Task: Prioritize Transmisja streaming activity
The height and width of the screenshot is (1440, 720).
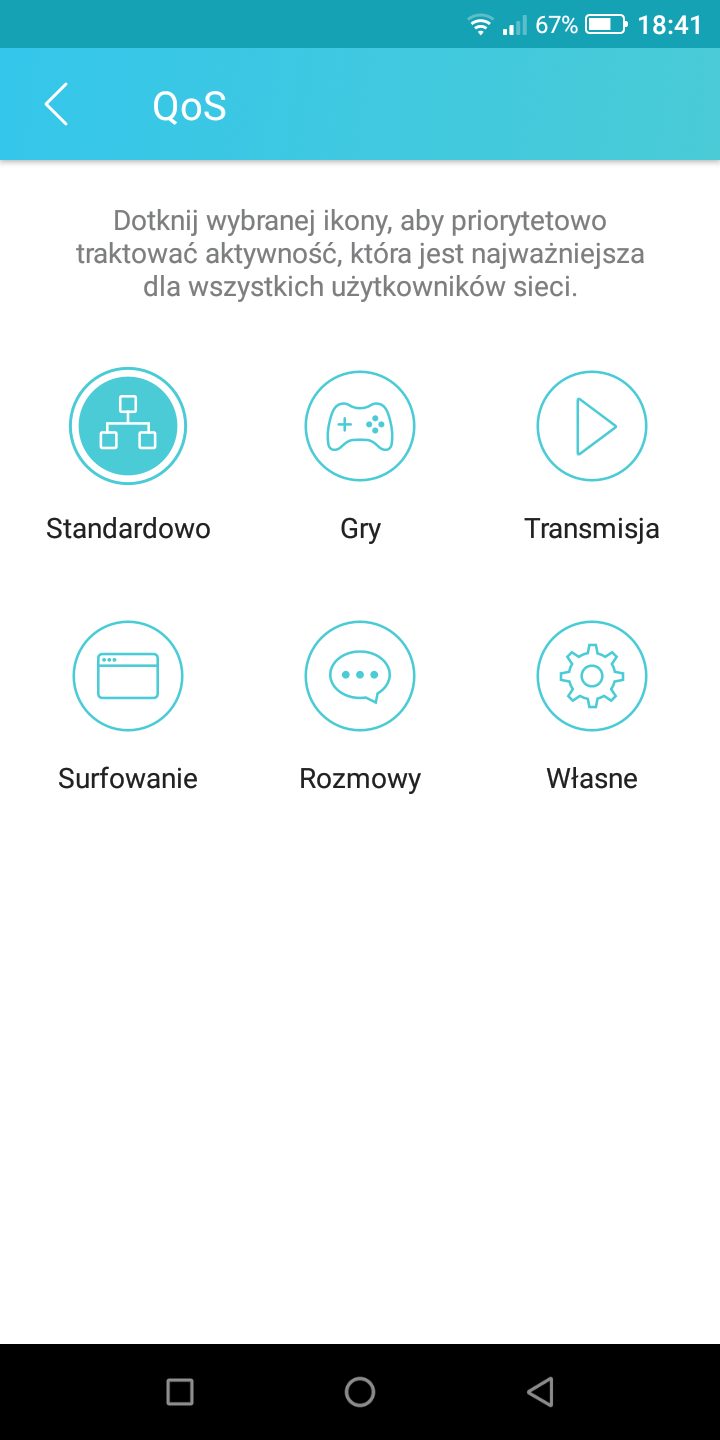Action: pyautogui.click(x=592, y=427)
